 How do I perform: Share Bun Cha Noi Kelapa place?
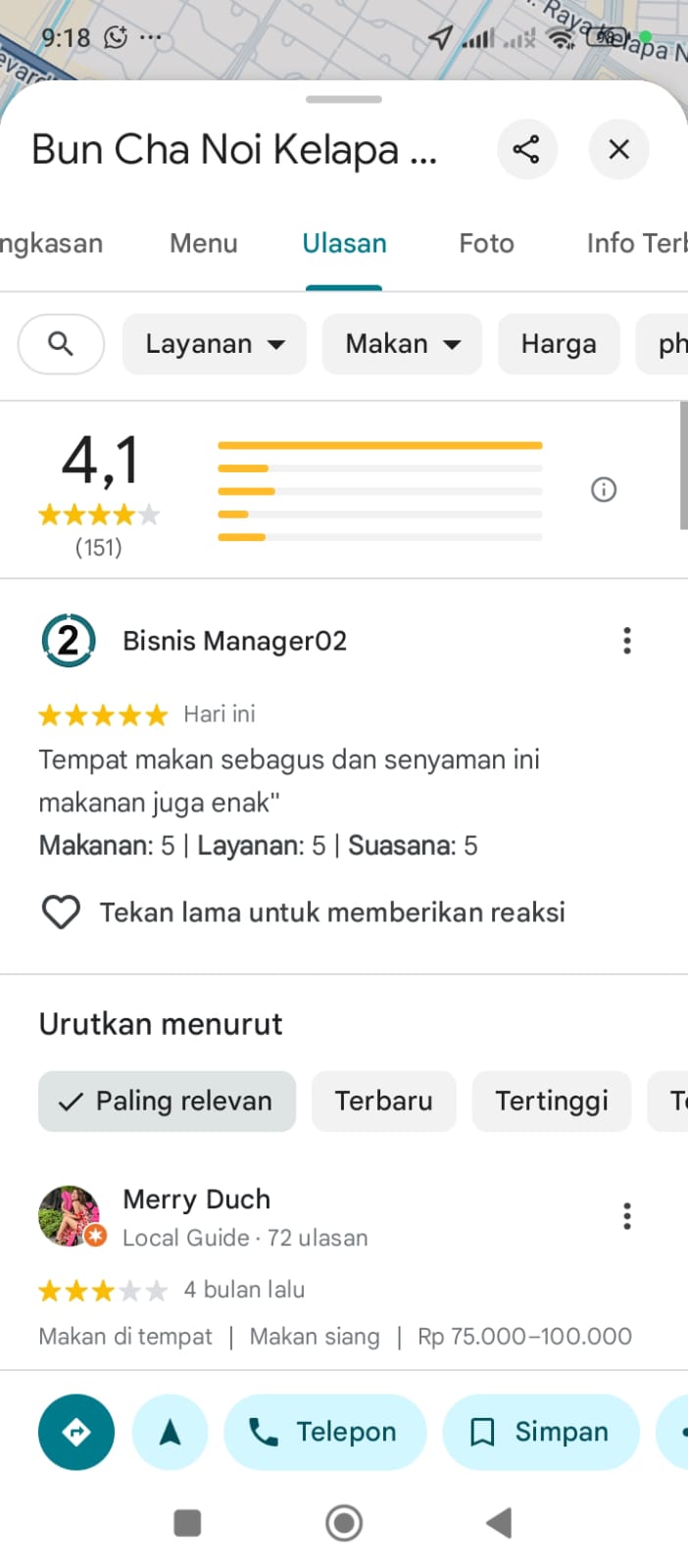(x=526, y=150)
